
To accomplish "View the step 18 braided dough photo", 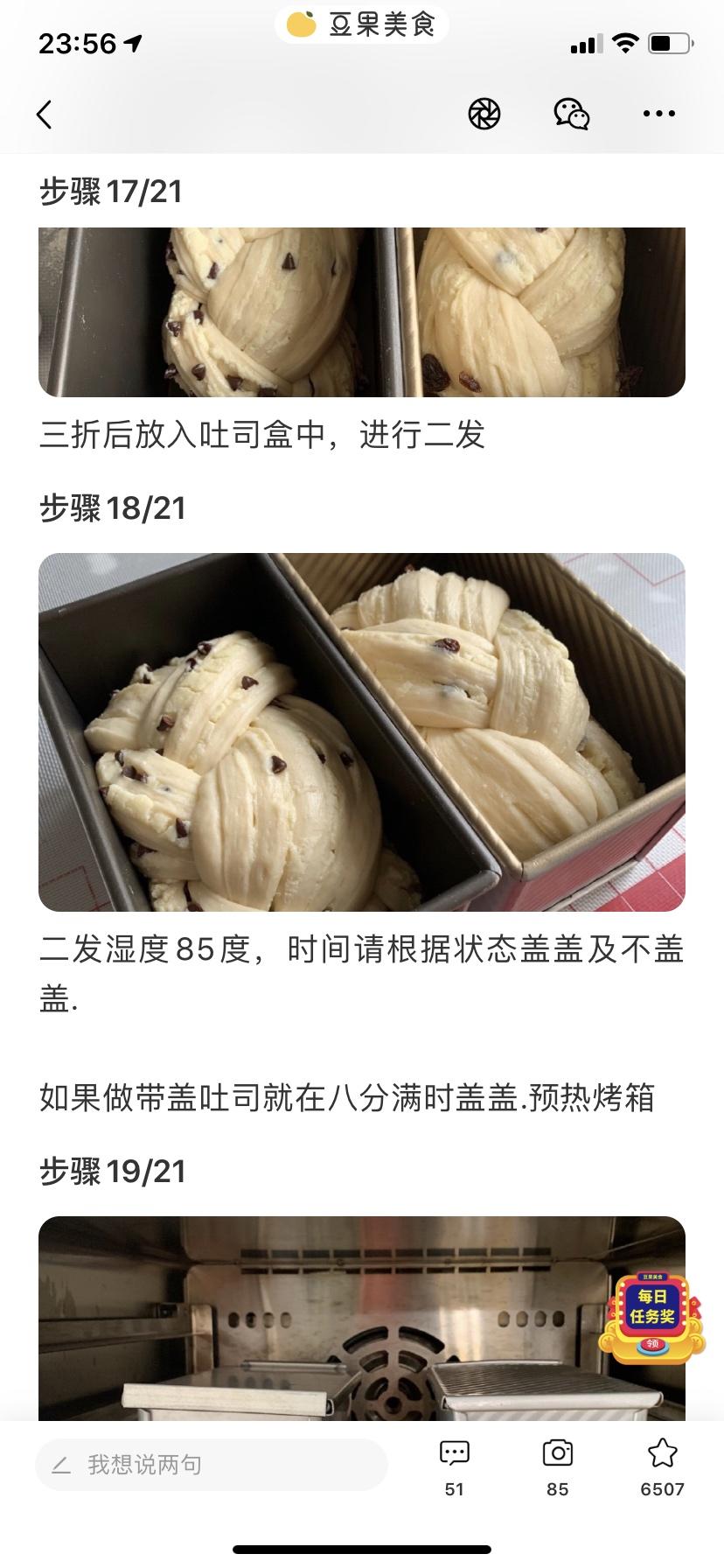I will 362,731.
